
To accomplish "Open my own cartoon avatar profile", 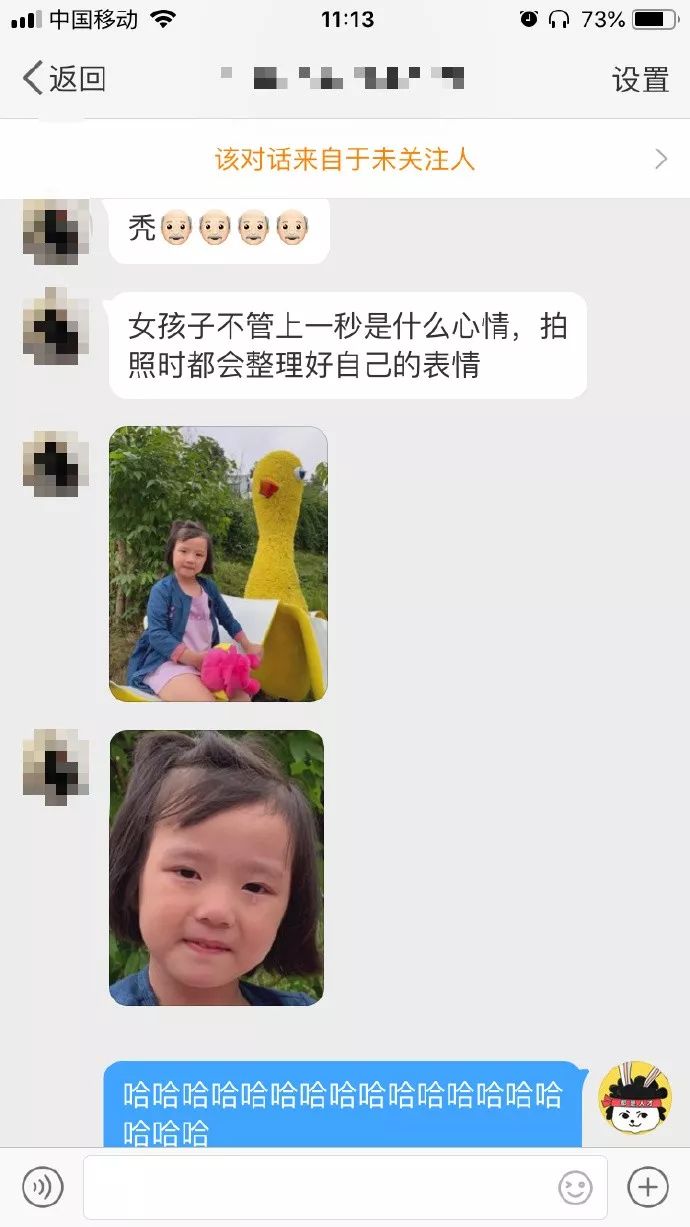I will pos(635,1097).
